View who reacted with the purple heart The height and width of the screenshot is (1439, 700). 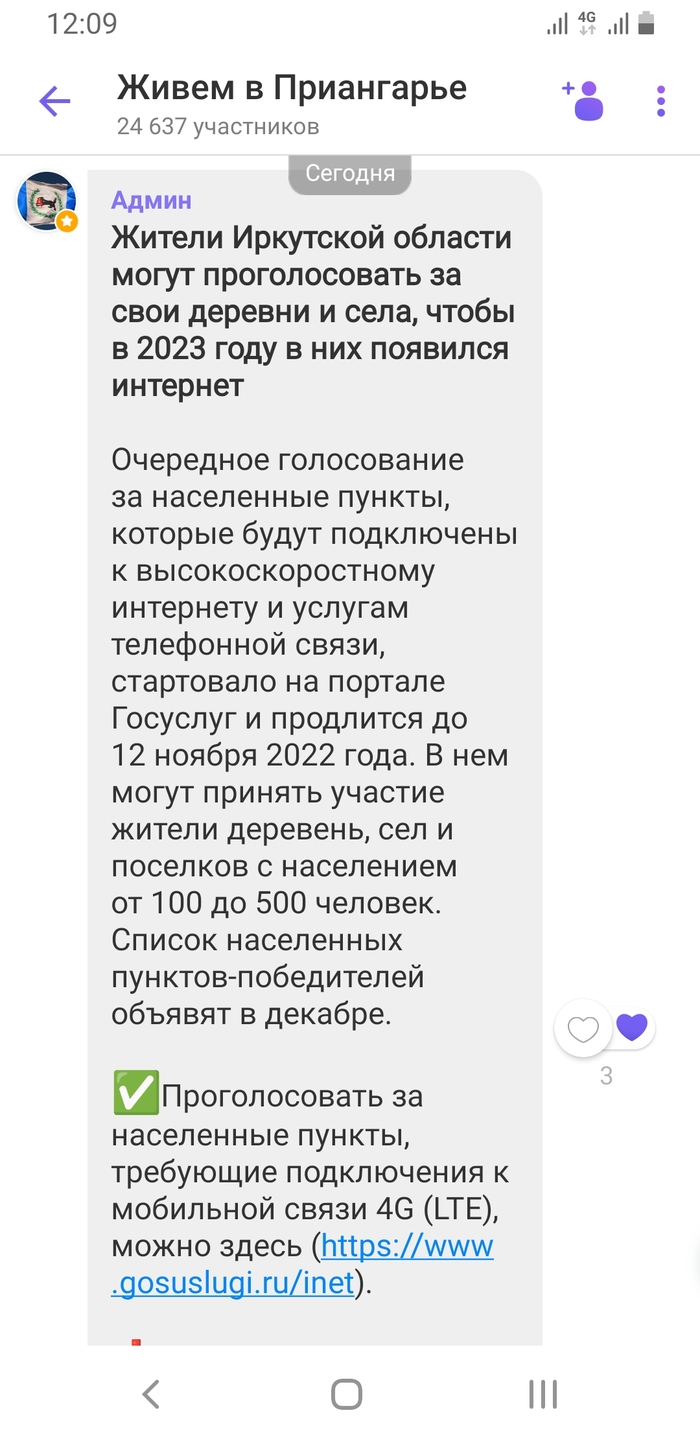click(x=632, y=1027)
